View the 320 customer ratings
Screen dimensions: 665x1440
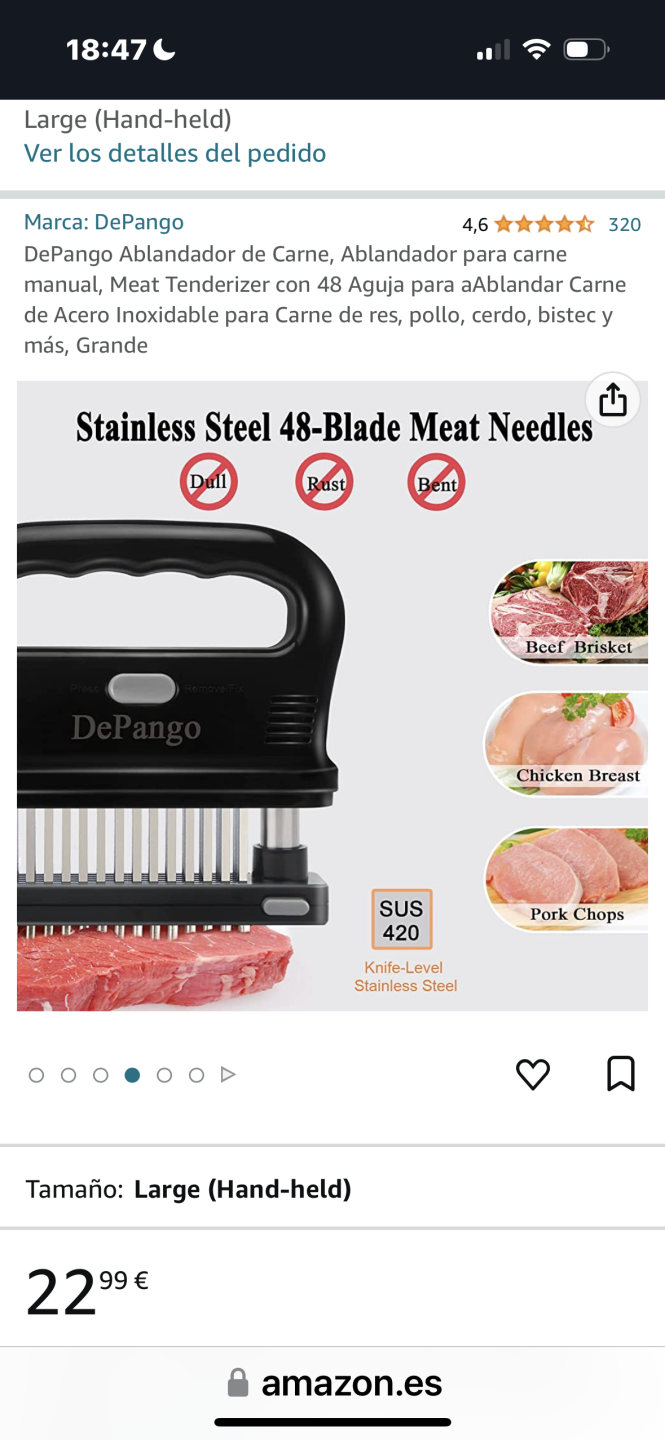624,224
